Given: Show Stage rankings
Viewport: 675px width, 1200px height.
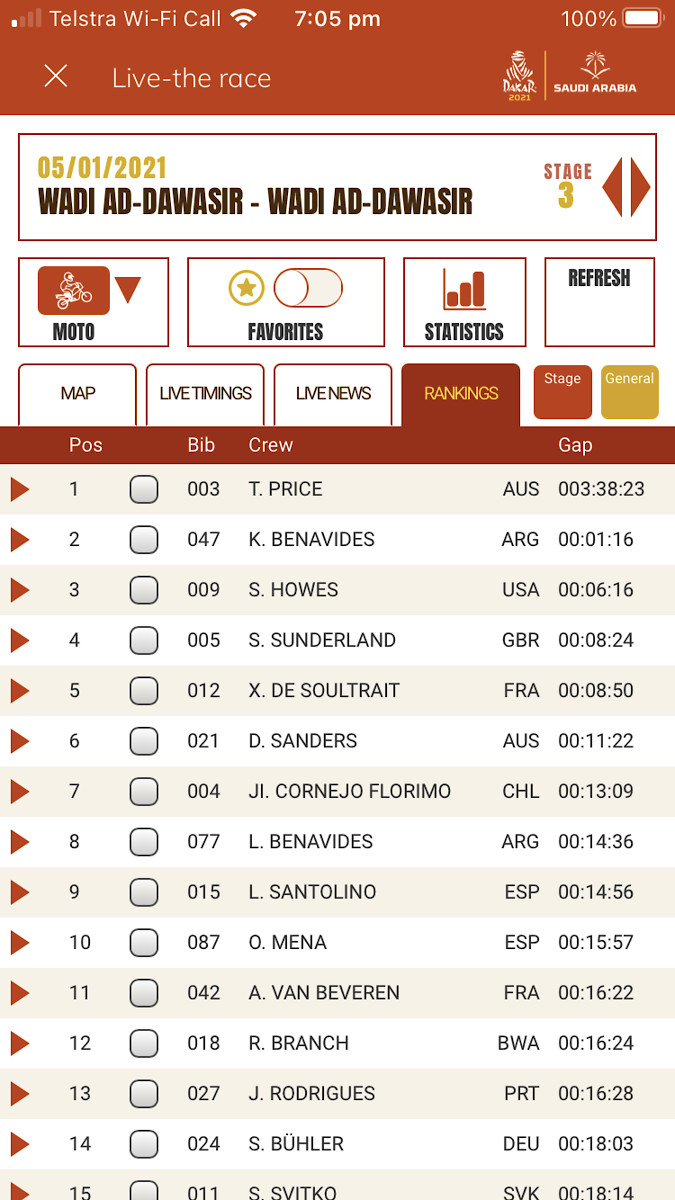Looking at the screenshot, I should click(x=563, y=392).
